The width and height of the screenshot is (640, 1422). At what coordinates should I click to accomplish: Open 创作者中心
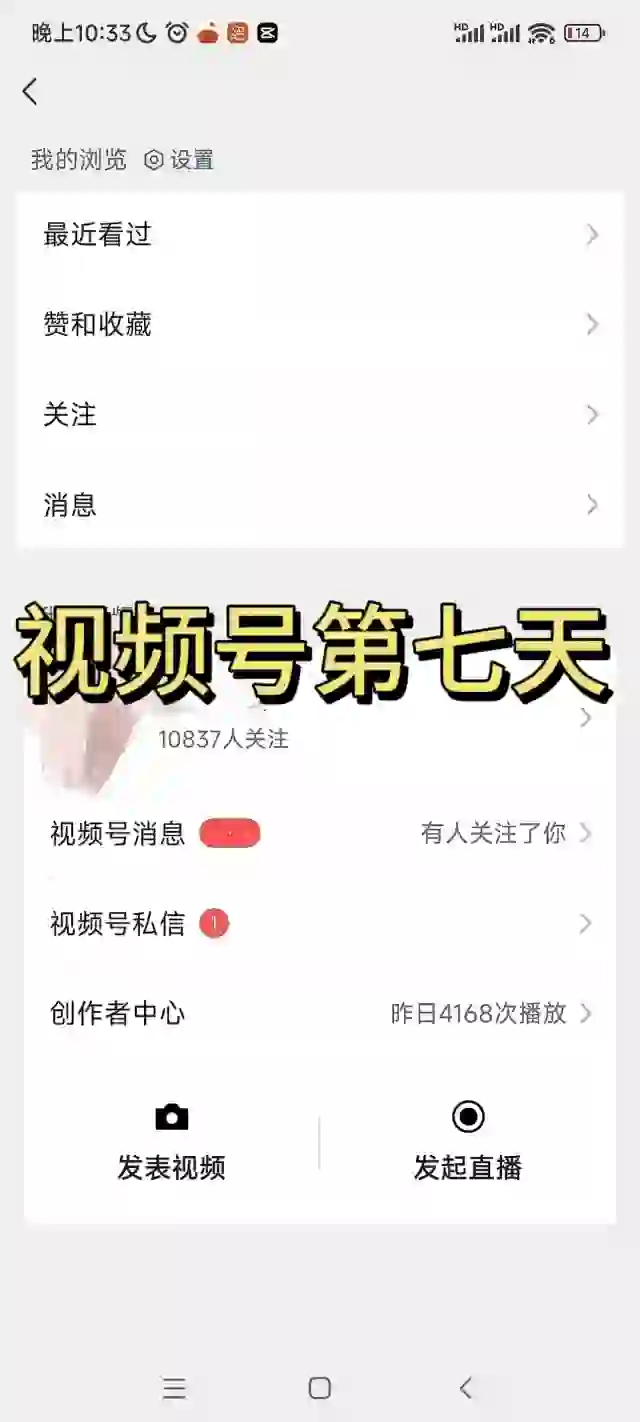click(x=320, y=1013)
